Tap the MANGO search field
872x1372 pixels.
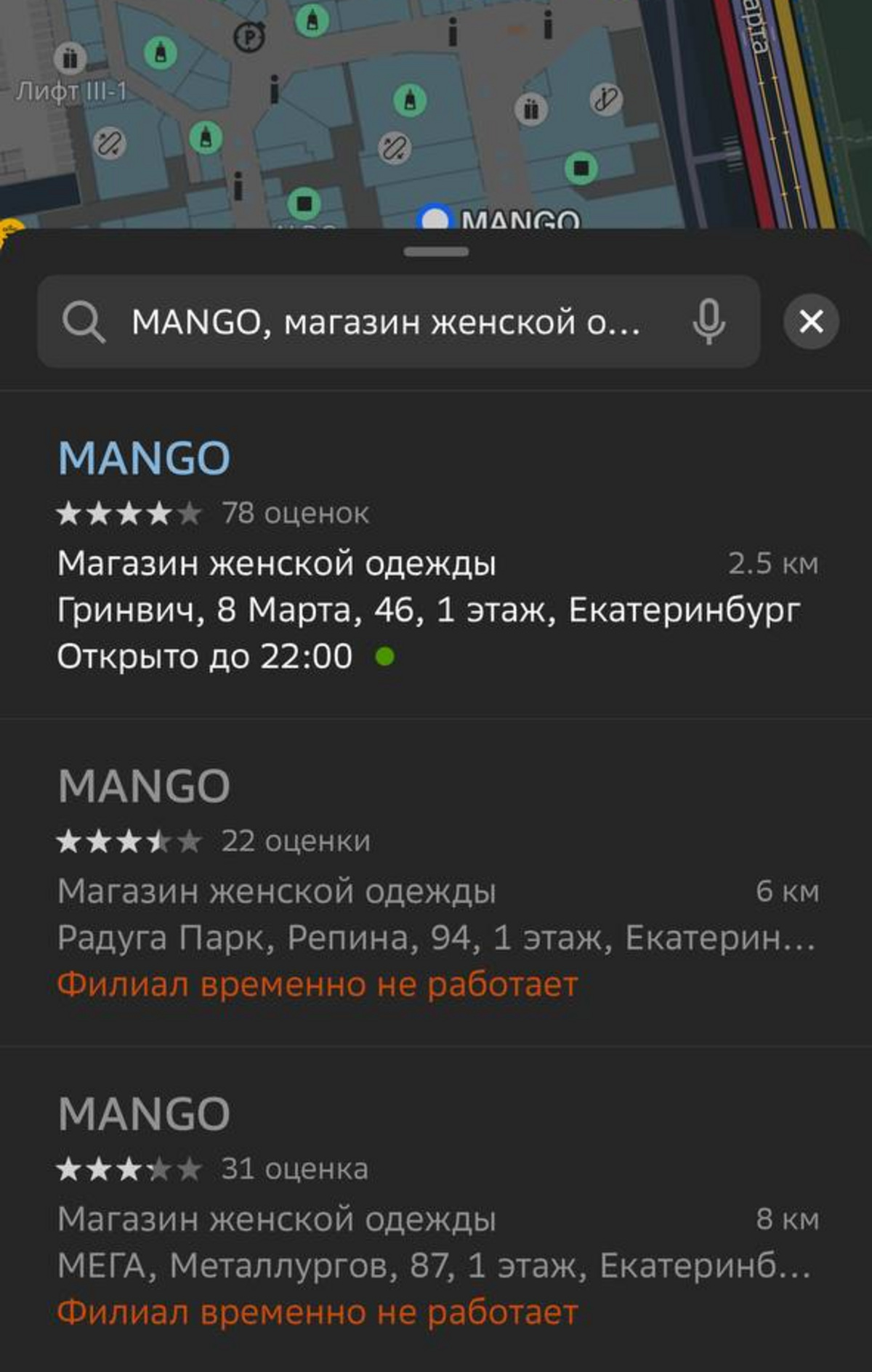[385, 321]
